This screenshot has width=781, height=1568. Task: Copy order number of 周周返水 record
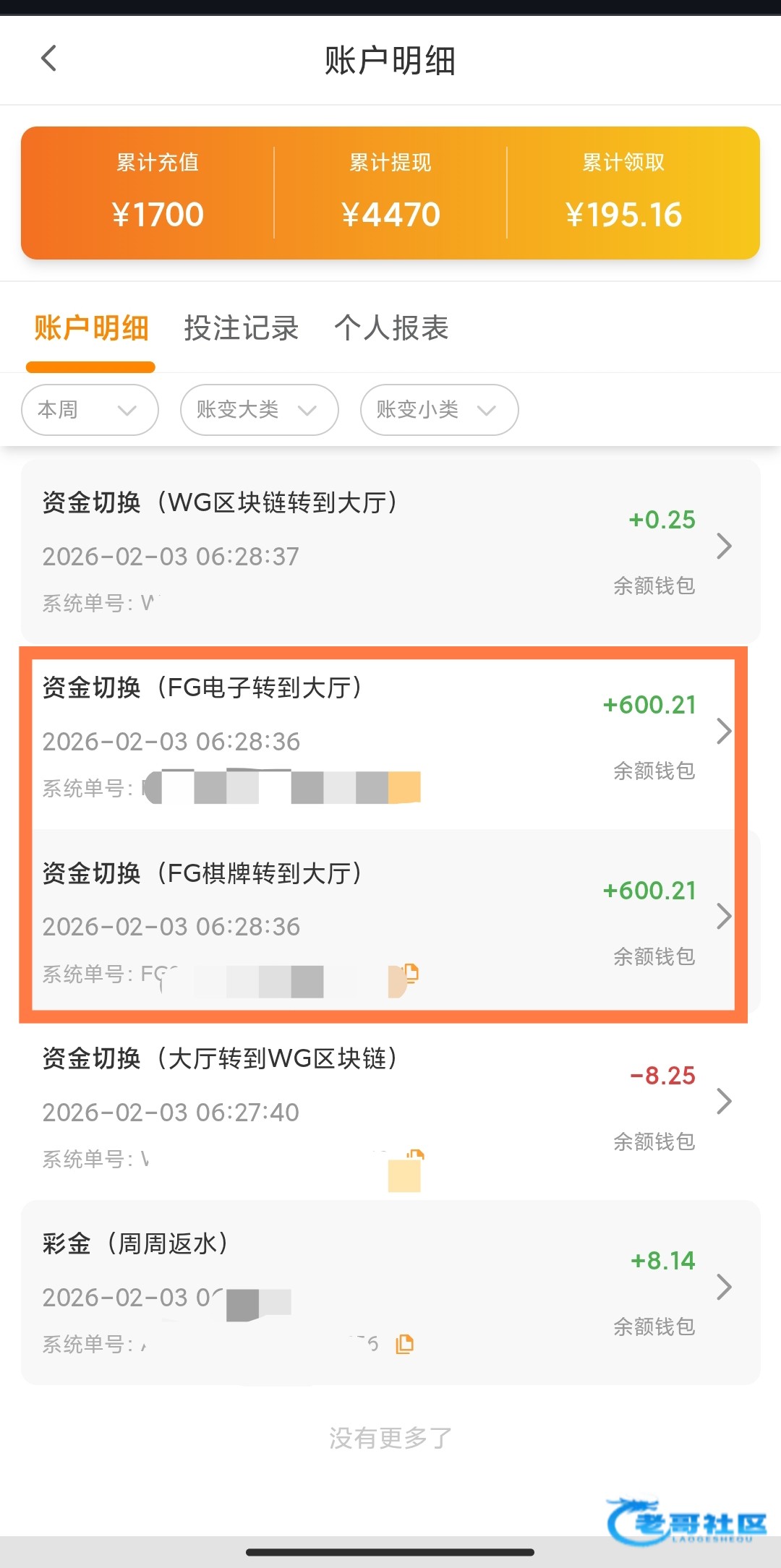coord(405,1344)
